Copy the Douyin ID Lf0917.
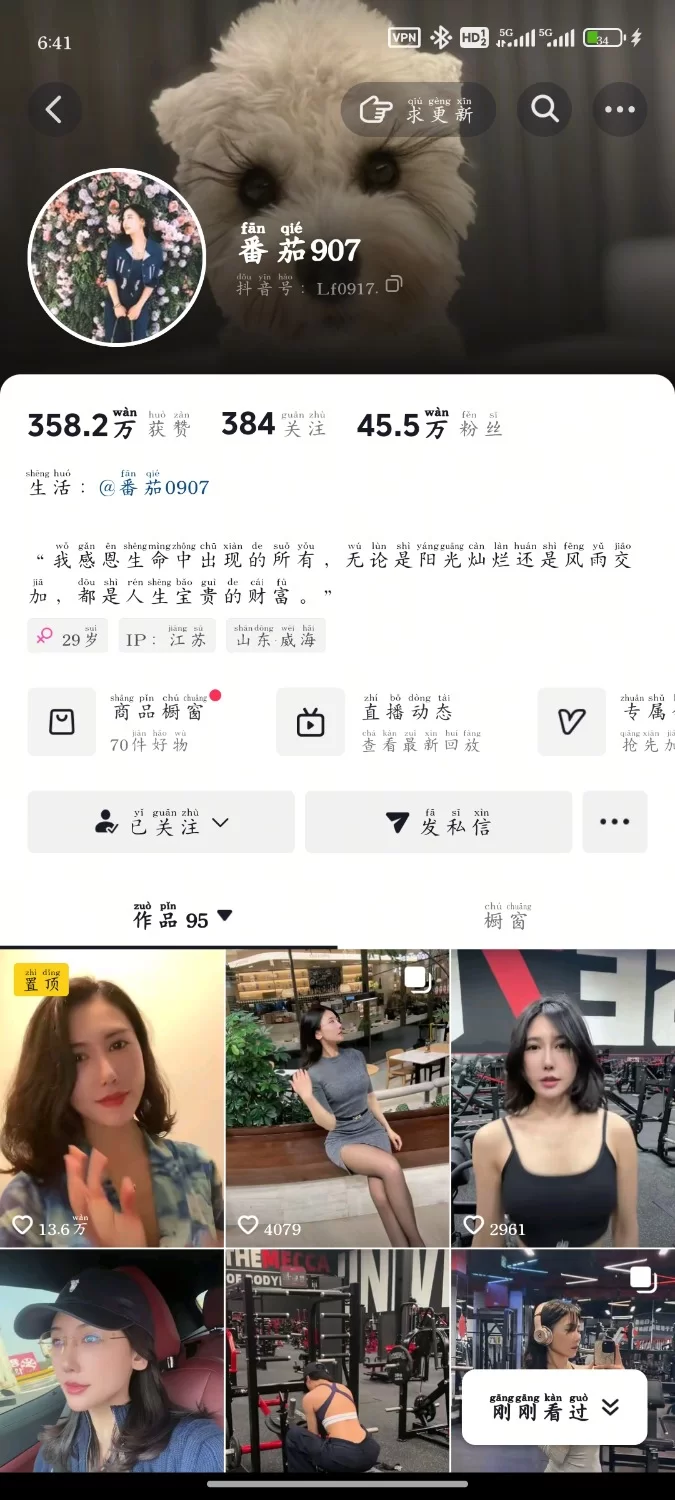 394,285
